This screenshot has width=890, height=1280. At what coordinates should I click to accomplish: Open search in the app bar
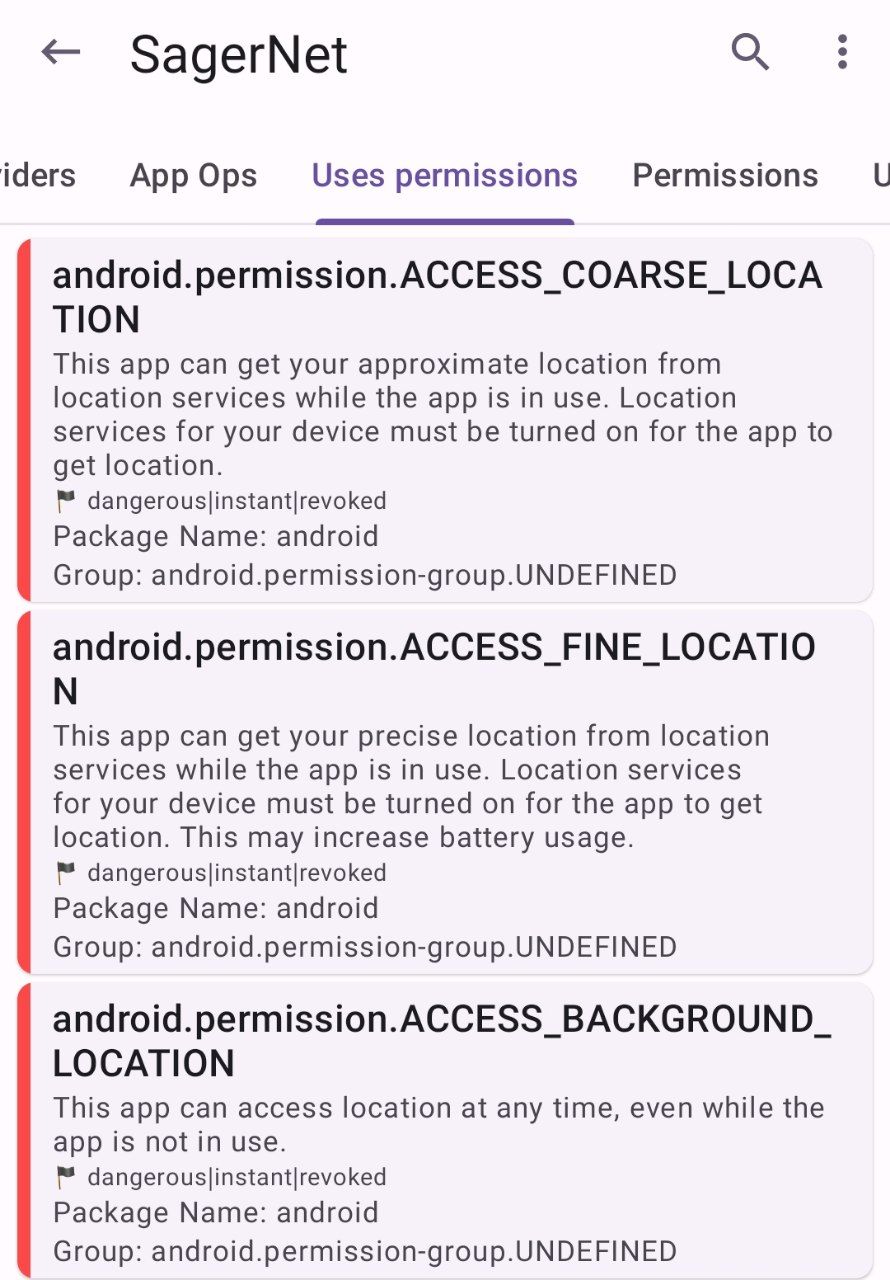pos(750,52)
